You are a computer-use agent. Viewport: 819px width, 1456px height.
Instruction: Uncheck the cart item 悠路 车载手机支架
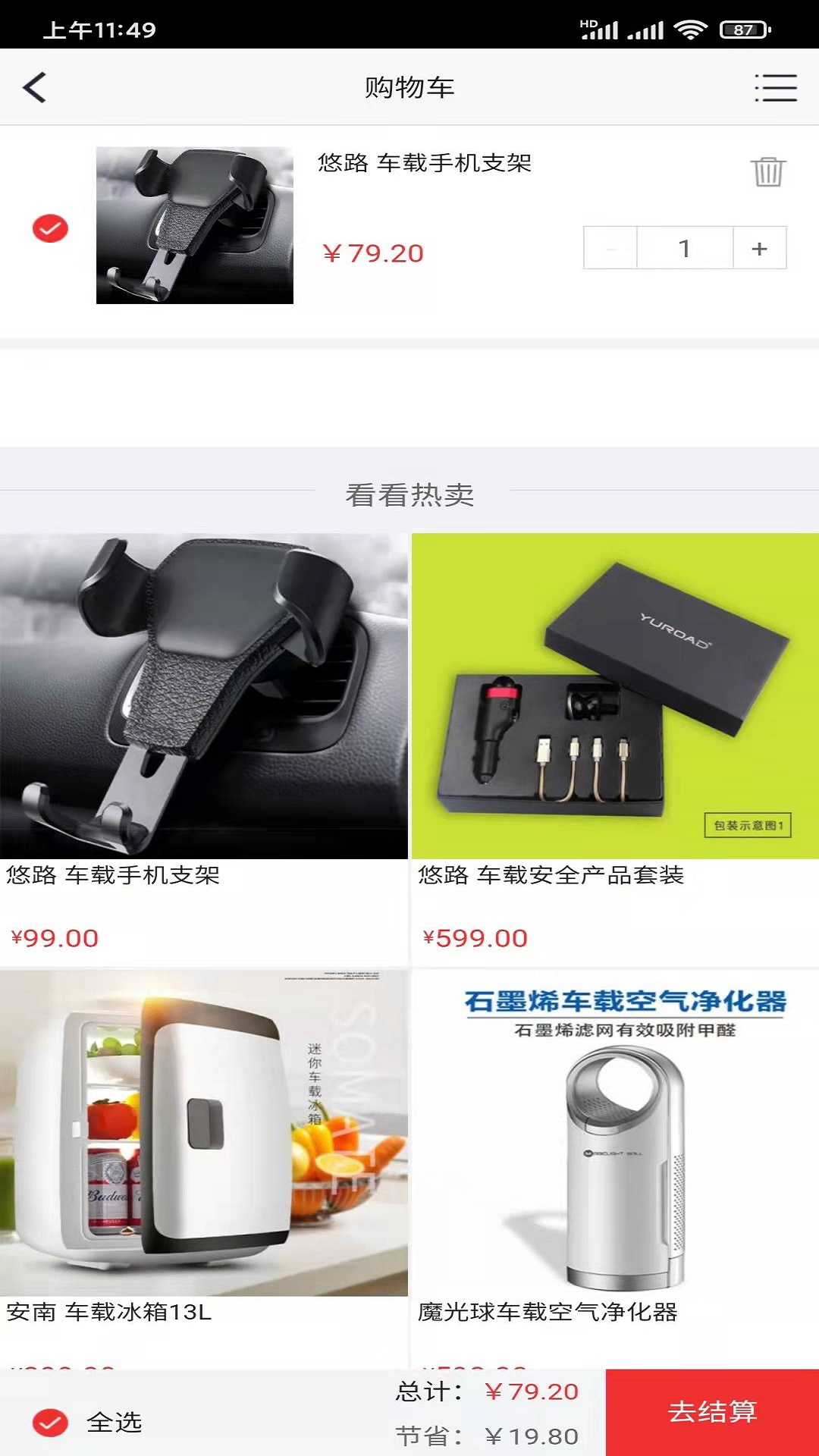tap(50, 228)
